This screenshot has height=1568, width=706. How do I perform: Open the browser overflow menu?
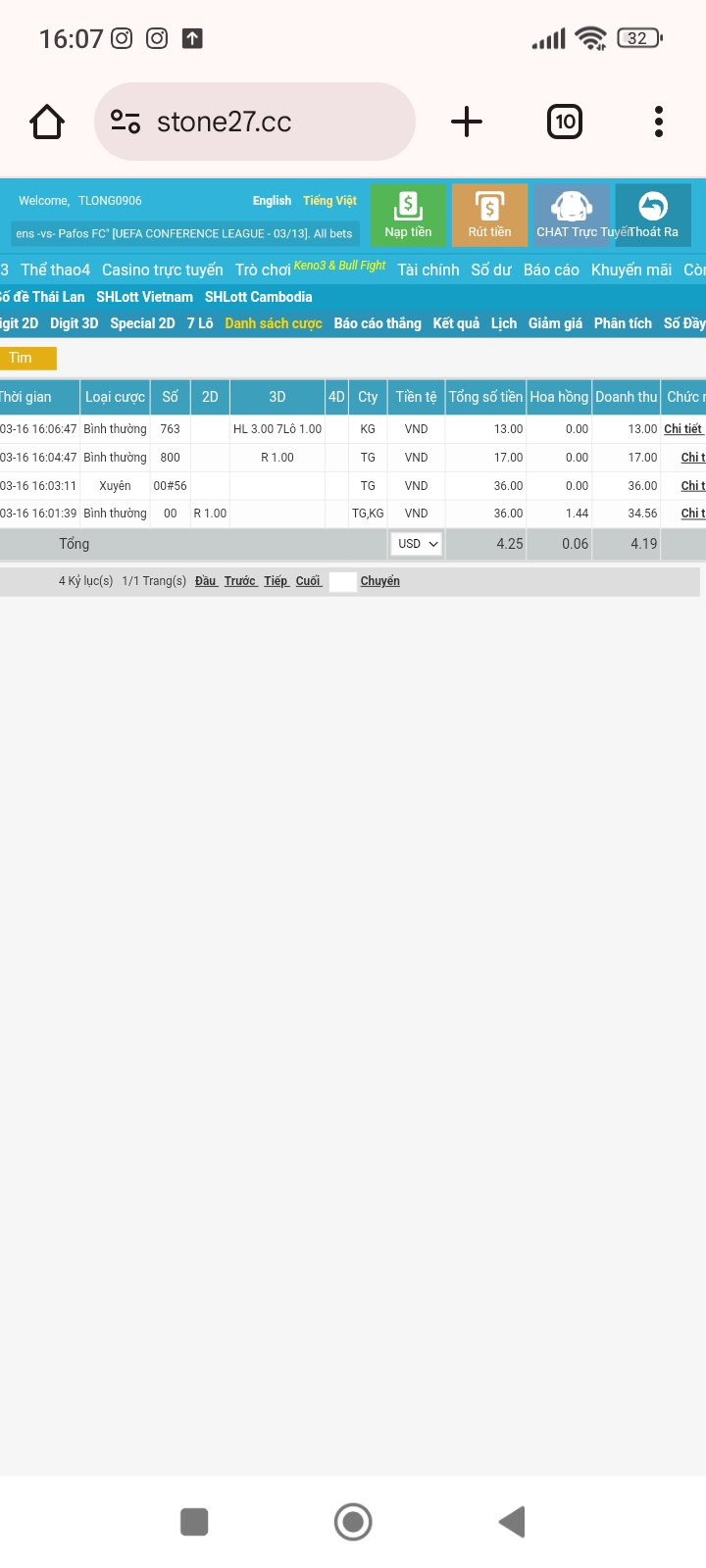tap(659, 122)
